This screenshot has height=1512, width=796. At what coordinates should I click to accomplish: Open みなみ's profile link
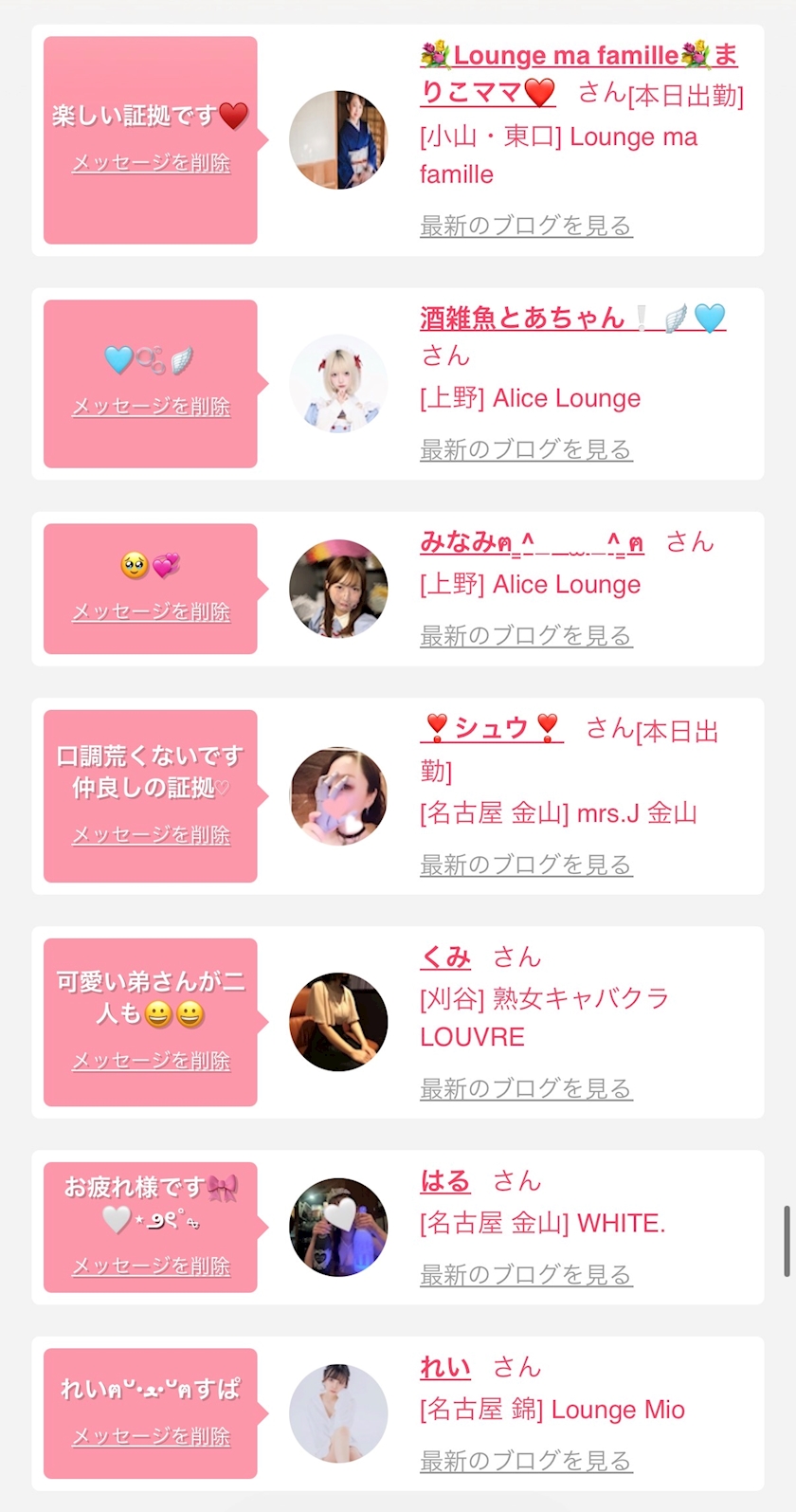(x=532, y=542)
